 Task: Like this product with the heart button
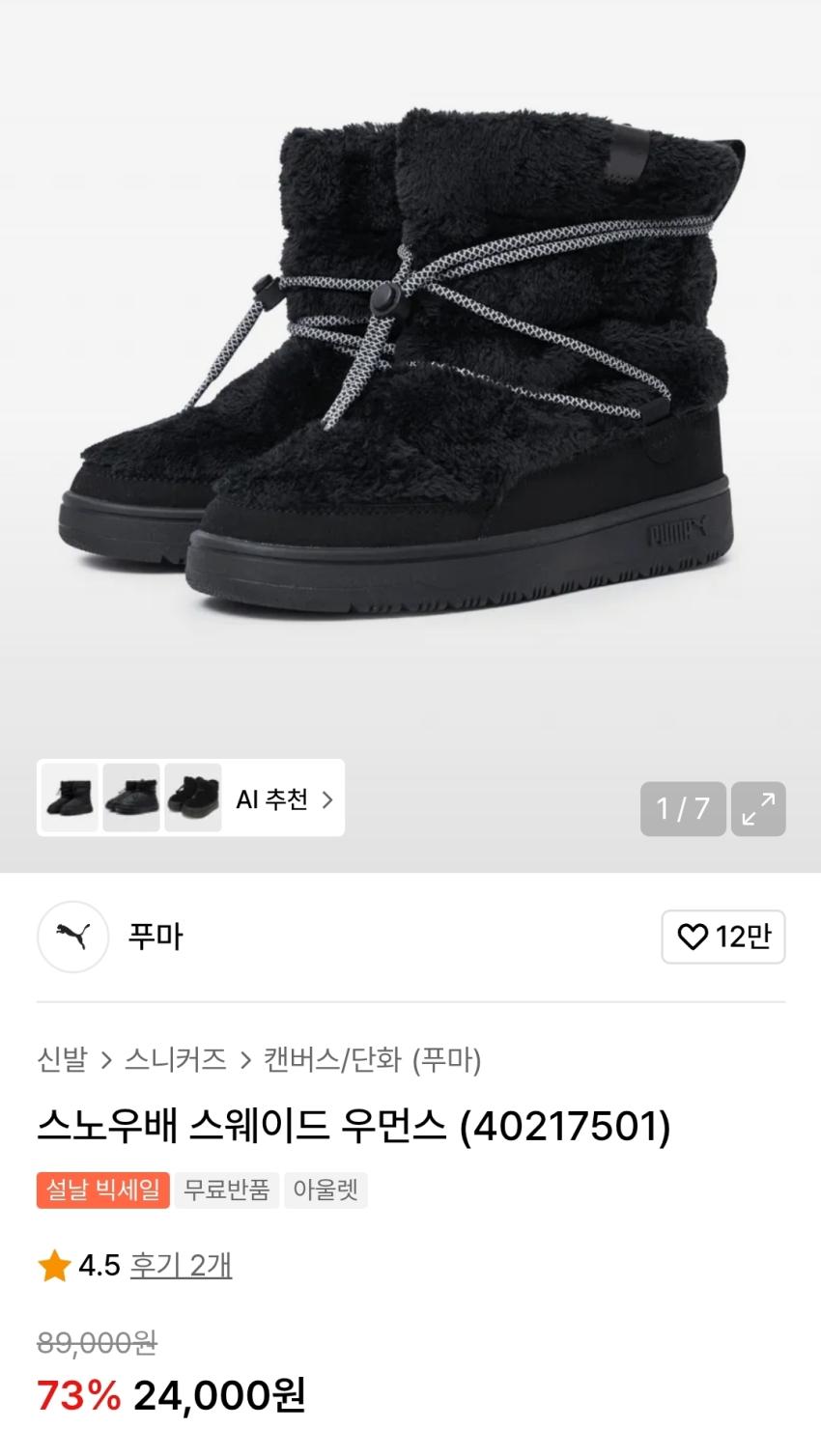pos(722,937)
